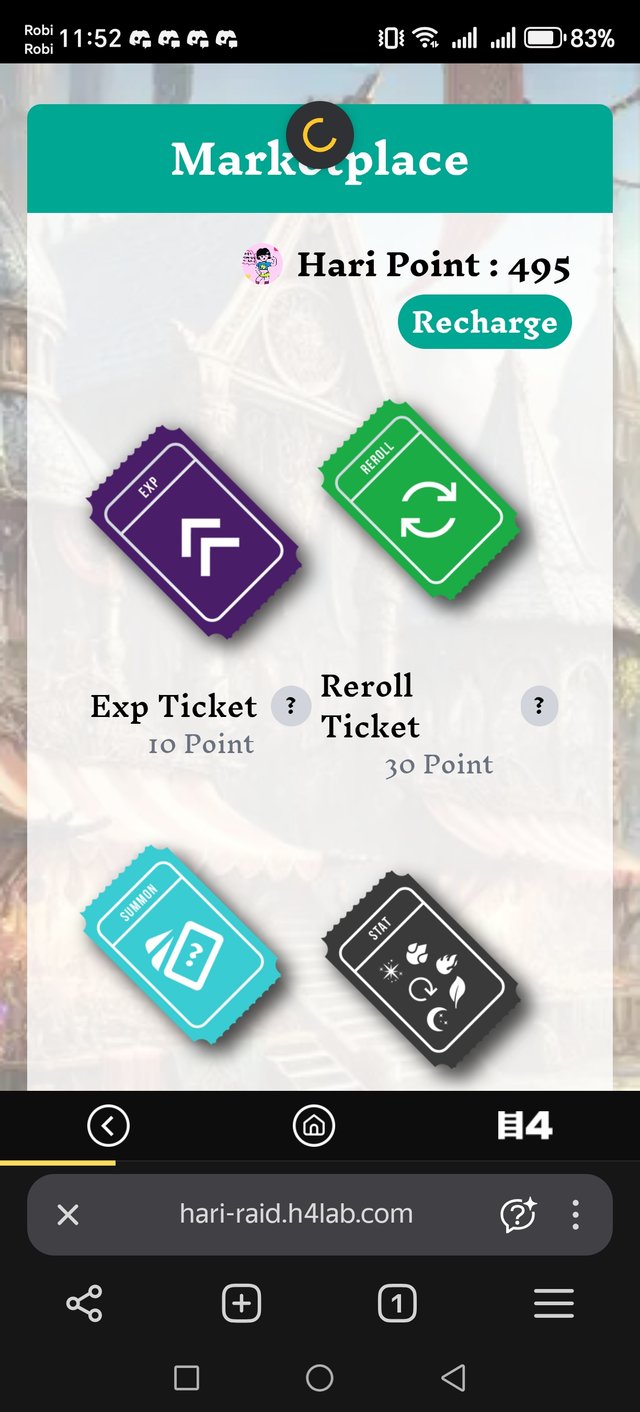Share this page
640x1412 pixels.
pos(84,1304)
